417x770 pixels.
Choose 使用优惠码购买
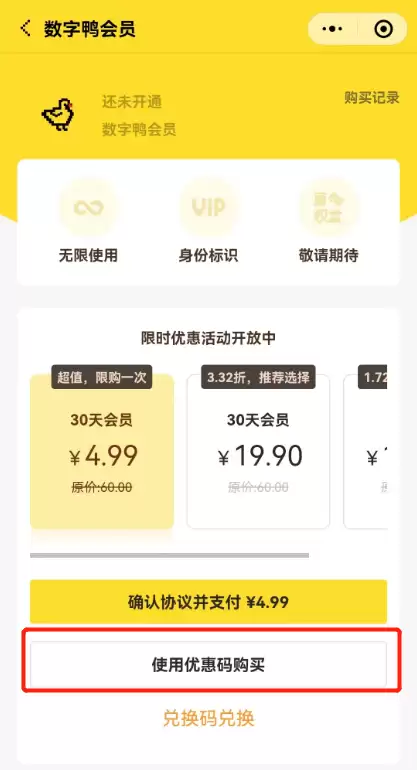[x=208, y=664]
